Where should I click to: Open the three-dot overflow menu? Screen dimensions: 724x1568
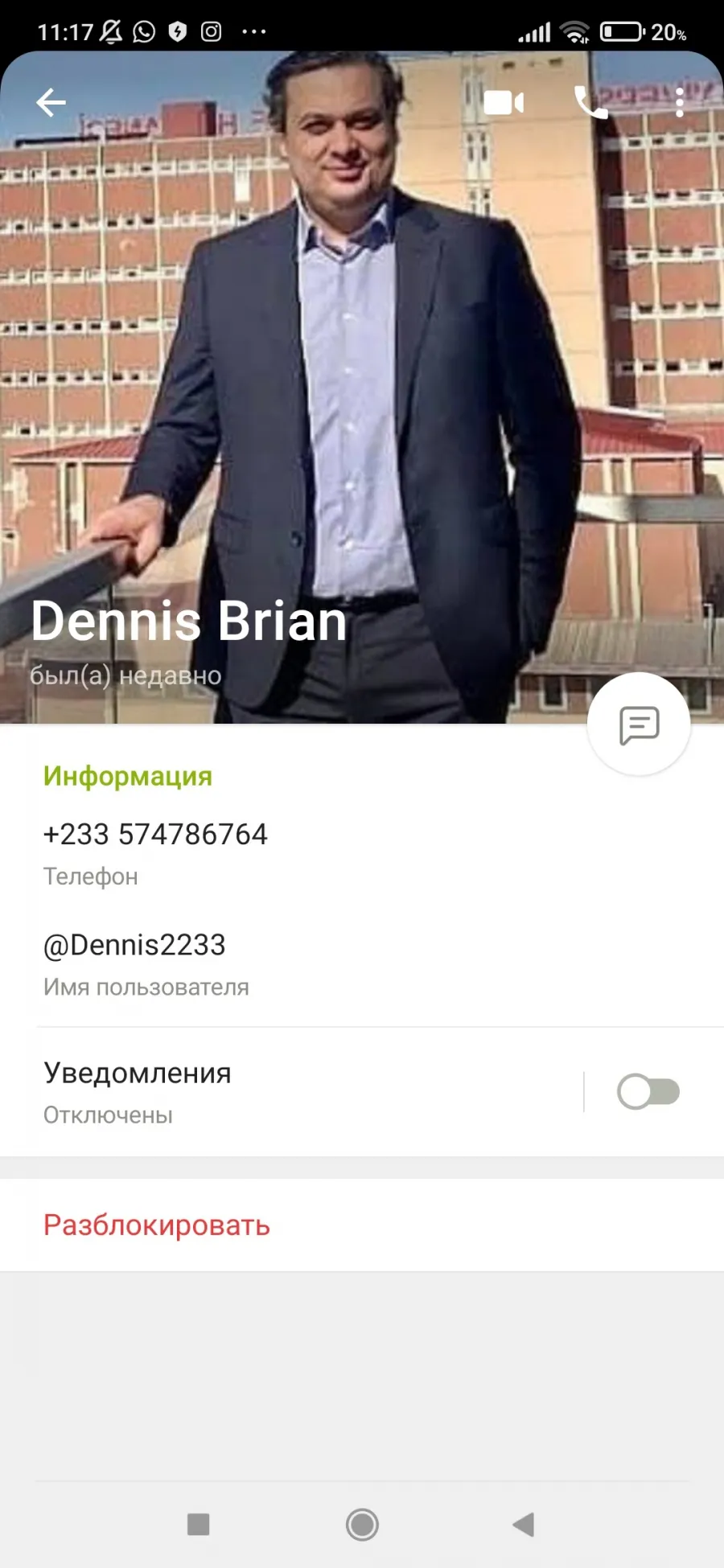pos(680,102)
